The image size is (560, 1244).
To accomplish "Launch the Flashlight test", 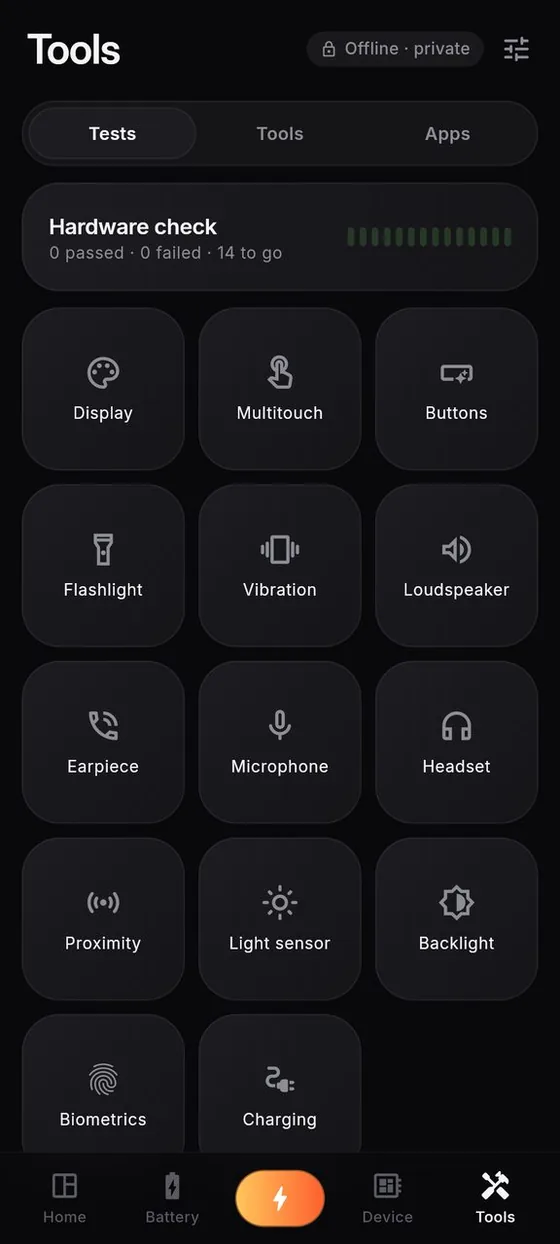I will pos(103,566).
